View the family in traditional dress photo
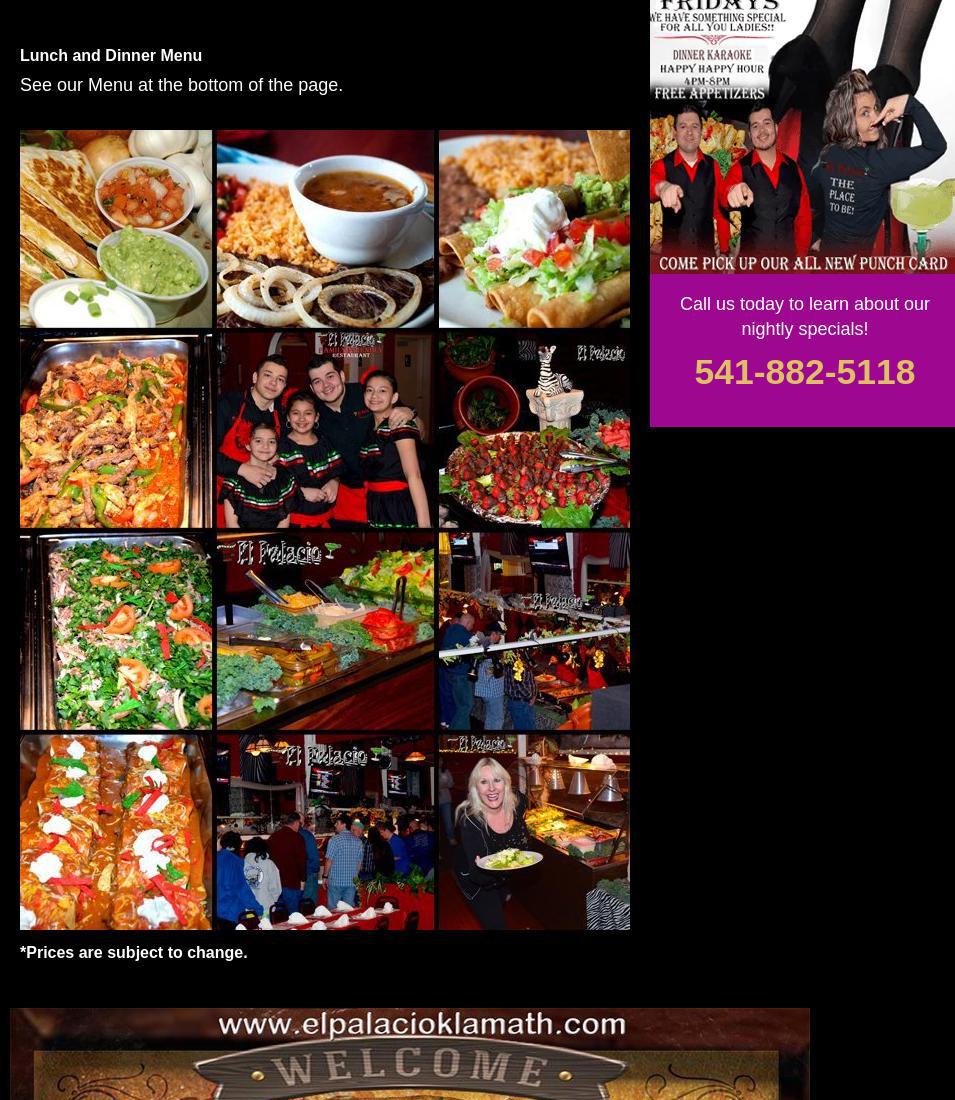Screen dimensions: 955x1100 coord(325,430)
